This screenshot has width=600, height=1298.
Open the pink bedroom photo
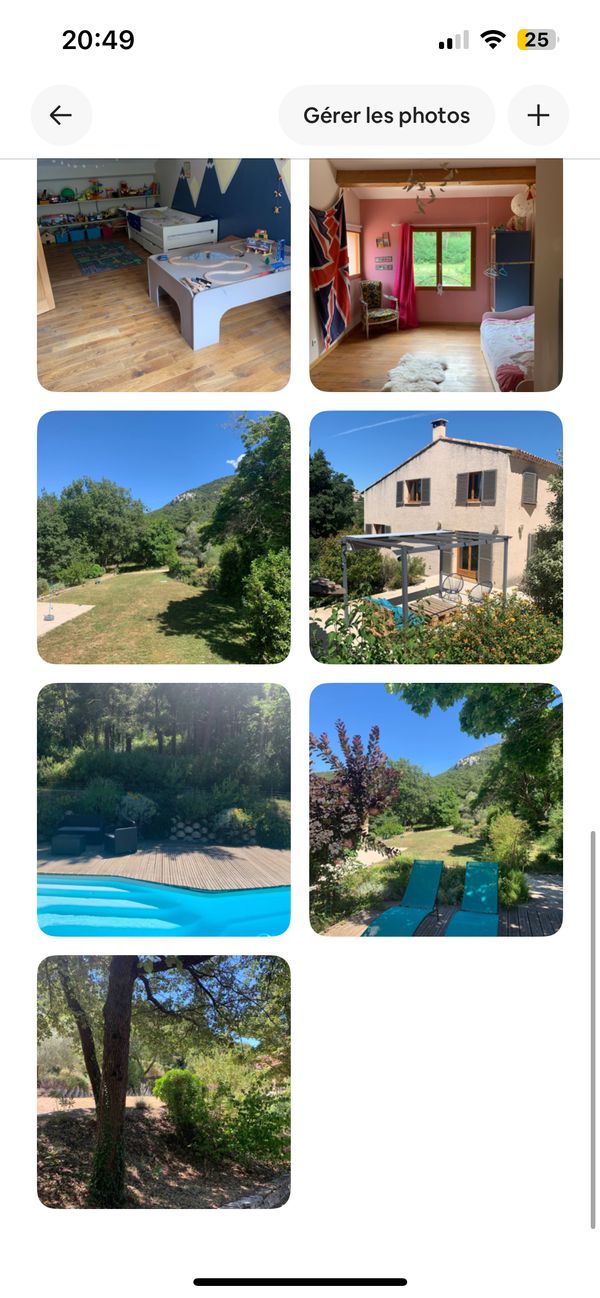(436, 275)
